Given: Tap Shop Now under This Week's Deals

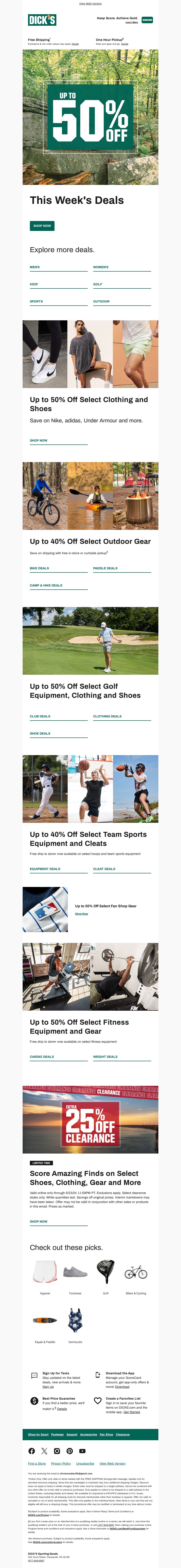Looking at the screenshot, I should (x=42, y=226).
